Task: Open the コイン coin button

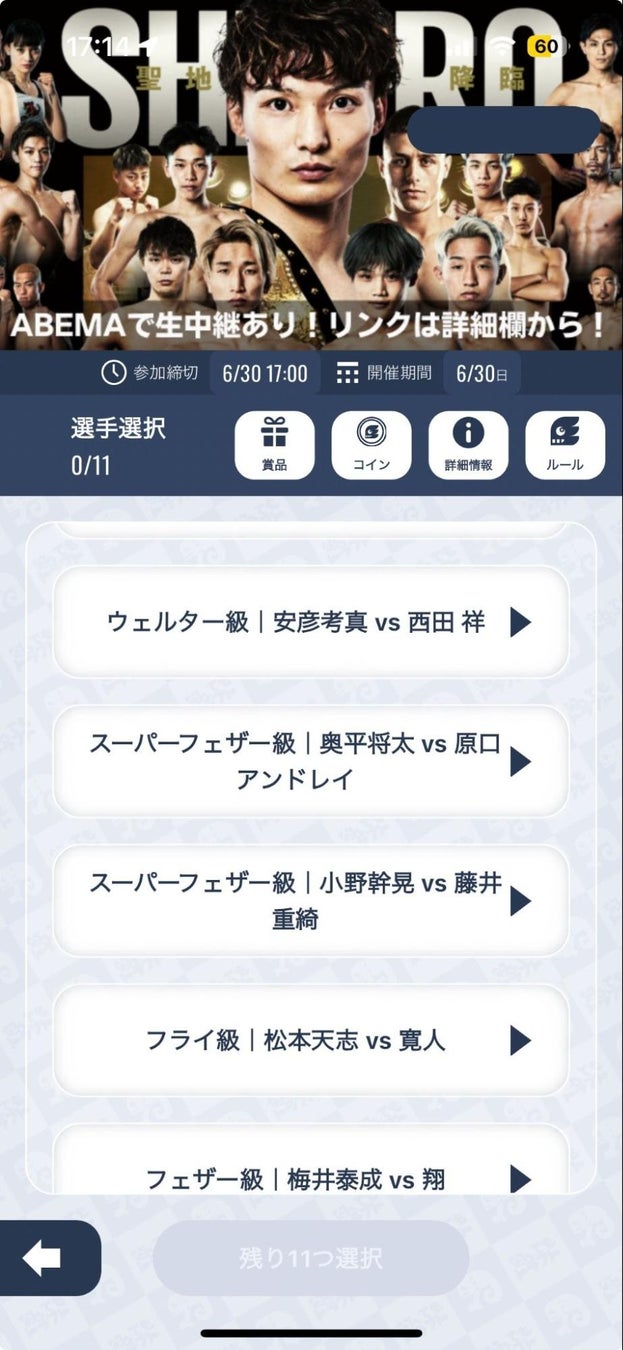Action: [x=371, y=445]
